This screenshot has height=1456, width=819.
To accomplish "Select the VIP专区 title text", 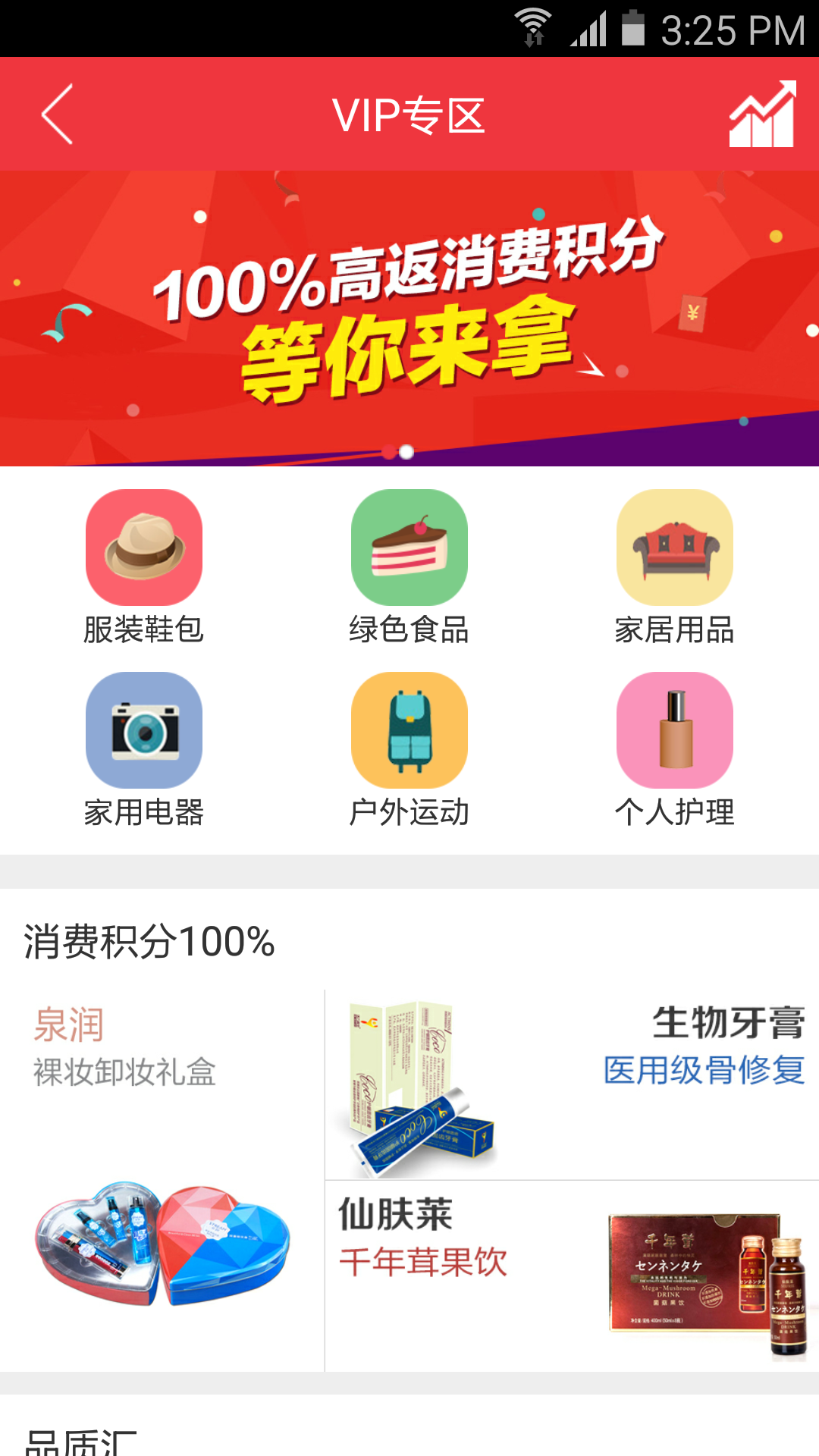I will point(409,112).
